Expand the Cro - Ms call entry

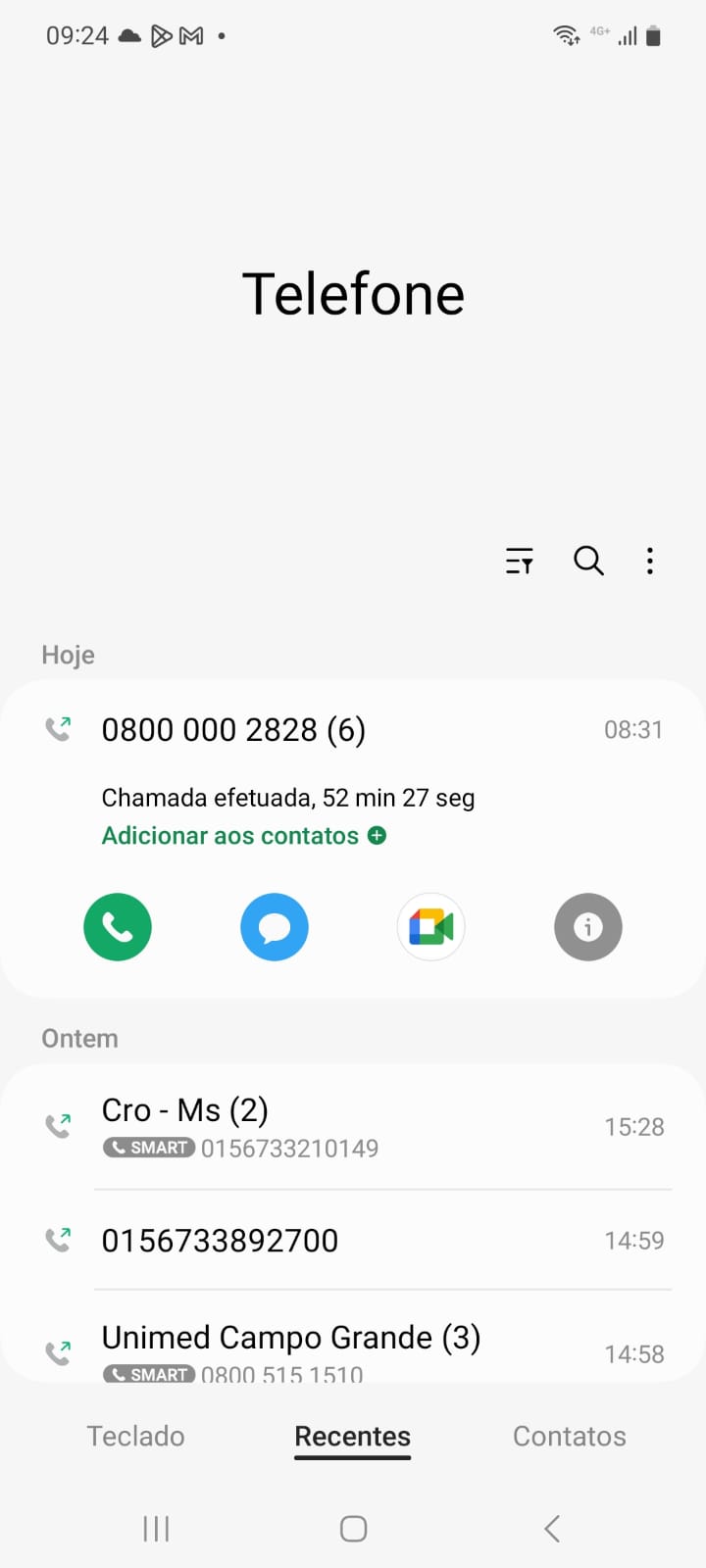353,1127
